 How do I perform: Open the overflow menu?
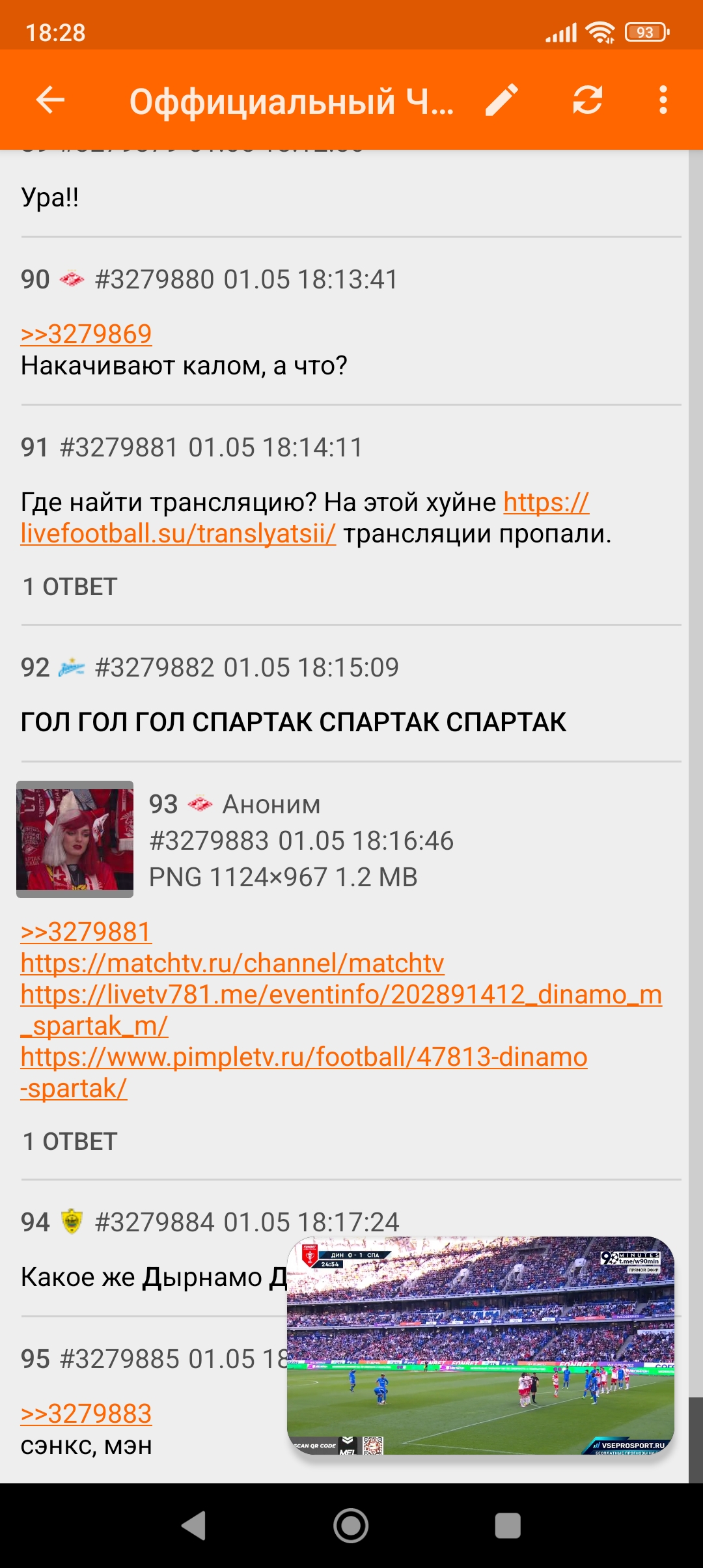tap(663, 100)
